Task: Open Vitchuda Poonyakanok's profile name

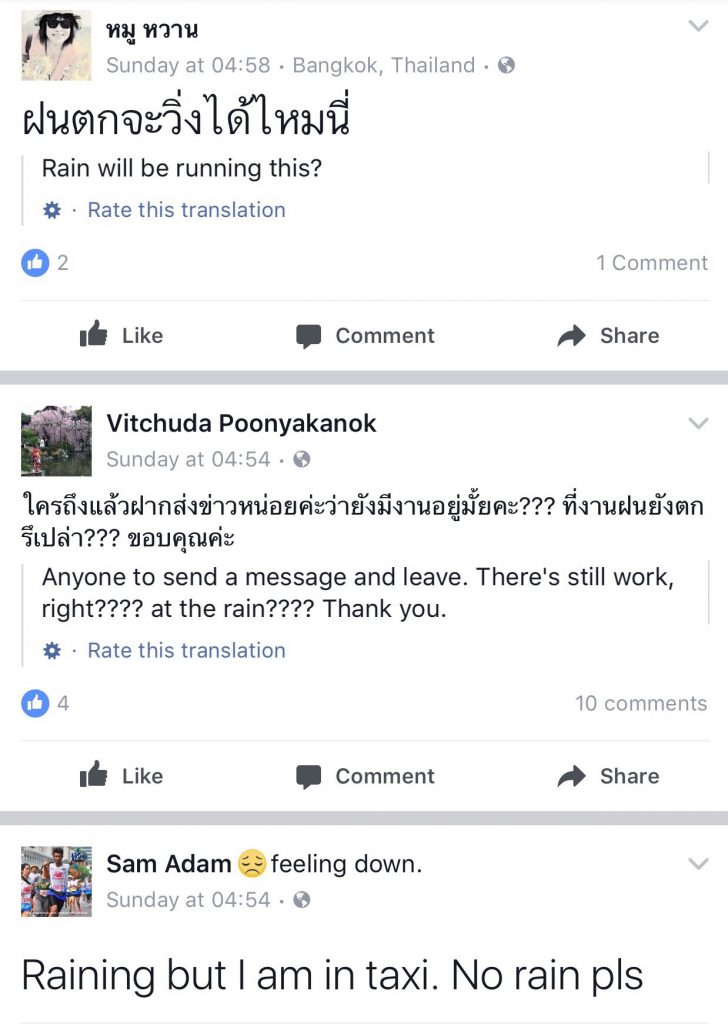Action: 241,423
